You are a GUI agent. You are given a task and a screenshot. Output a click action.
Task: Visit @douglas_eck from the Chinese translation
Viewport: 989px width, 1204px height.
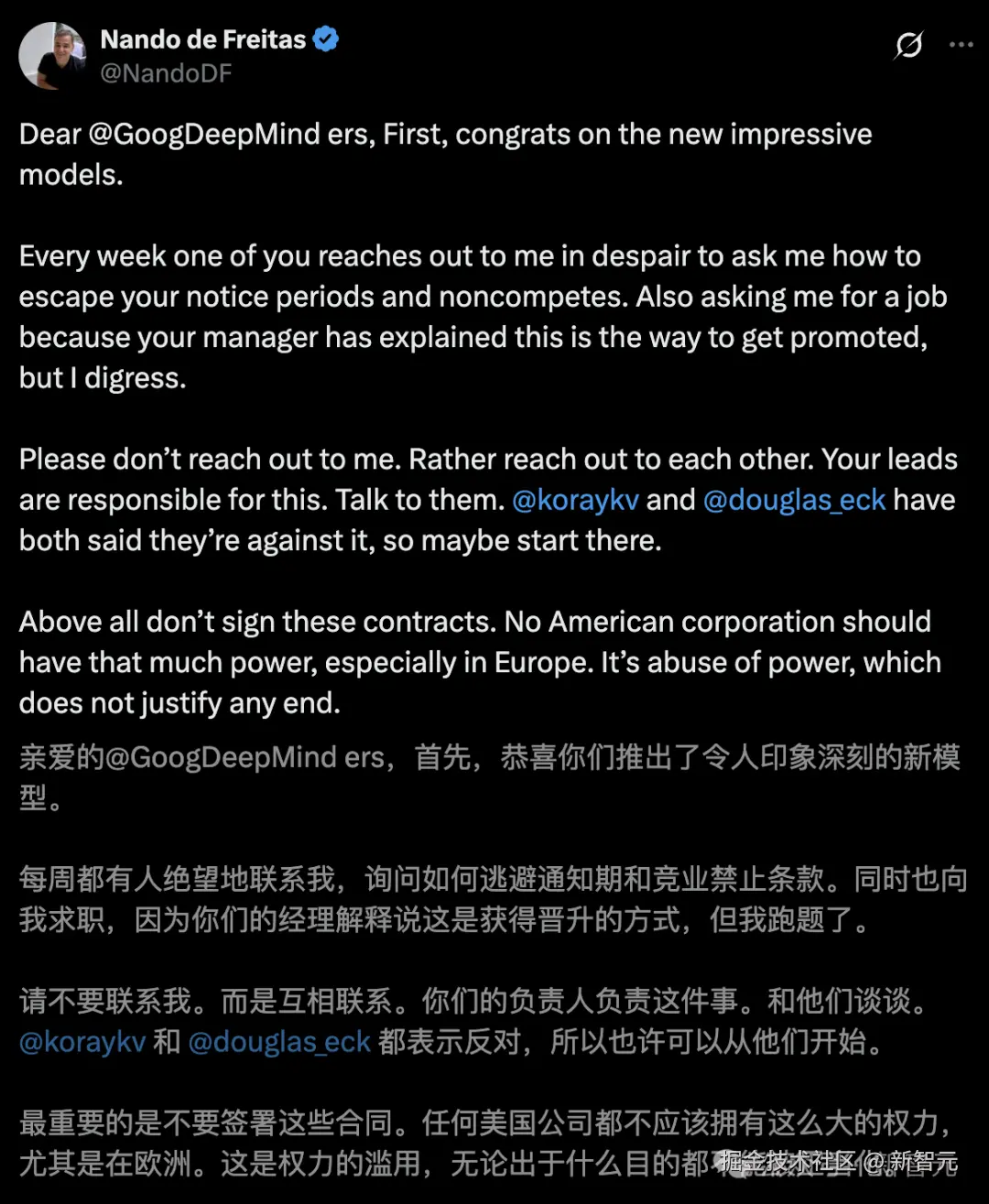tap(279, 1042)
